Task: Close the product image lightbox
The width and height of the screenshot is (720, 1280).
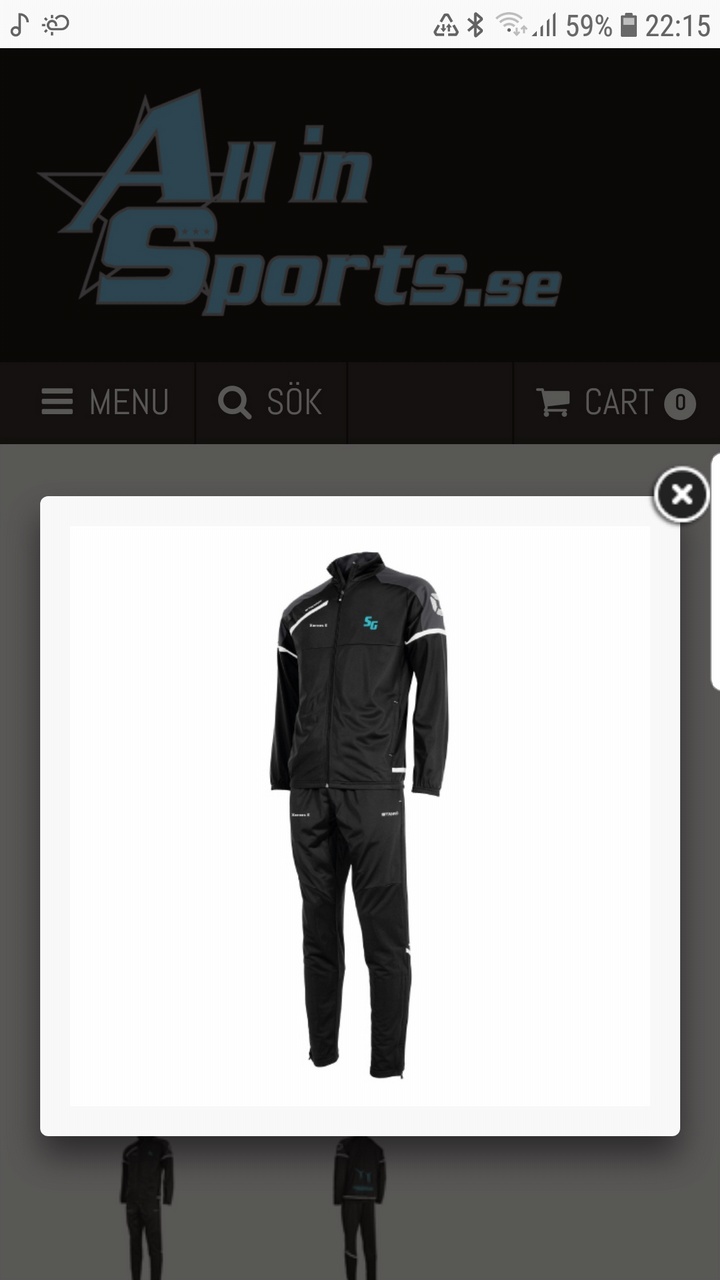Action: (681, 494)
